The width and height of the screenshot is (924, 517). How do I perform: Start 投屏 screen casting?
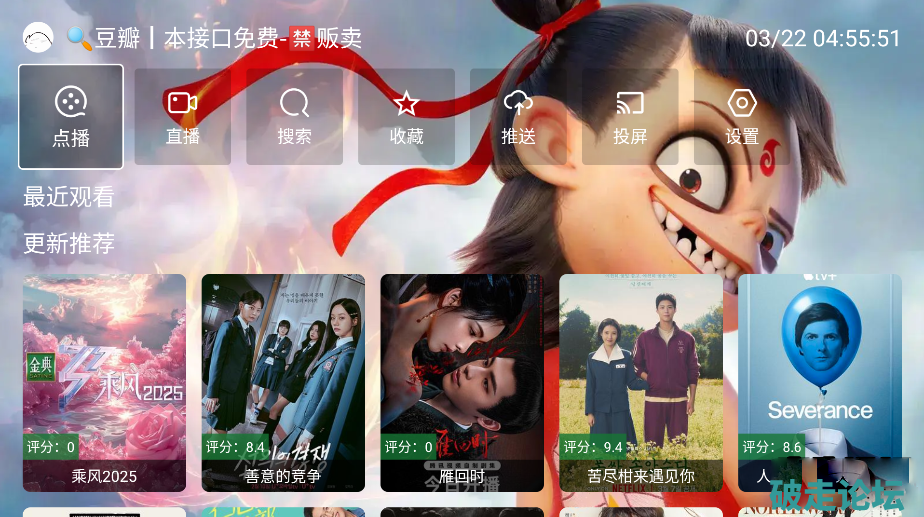[x=630, y=117]
